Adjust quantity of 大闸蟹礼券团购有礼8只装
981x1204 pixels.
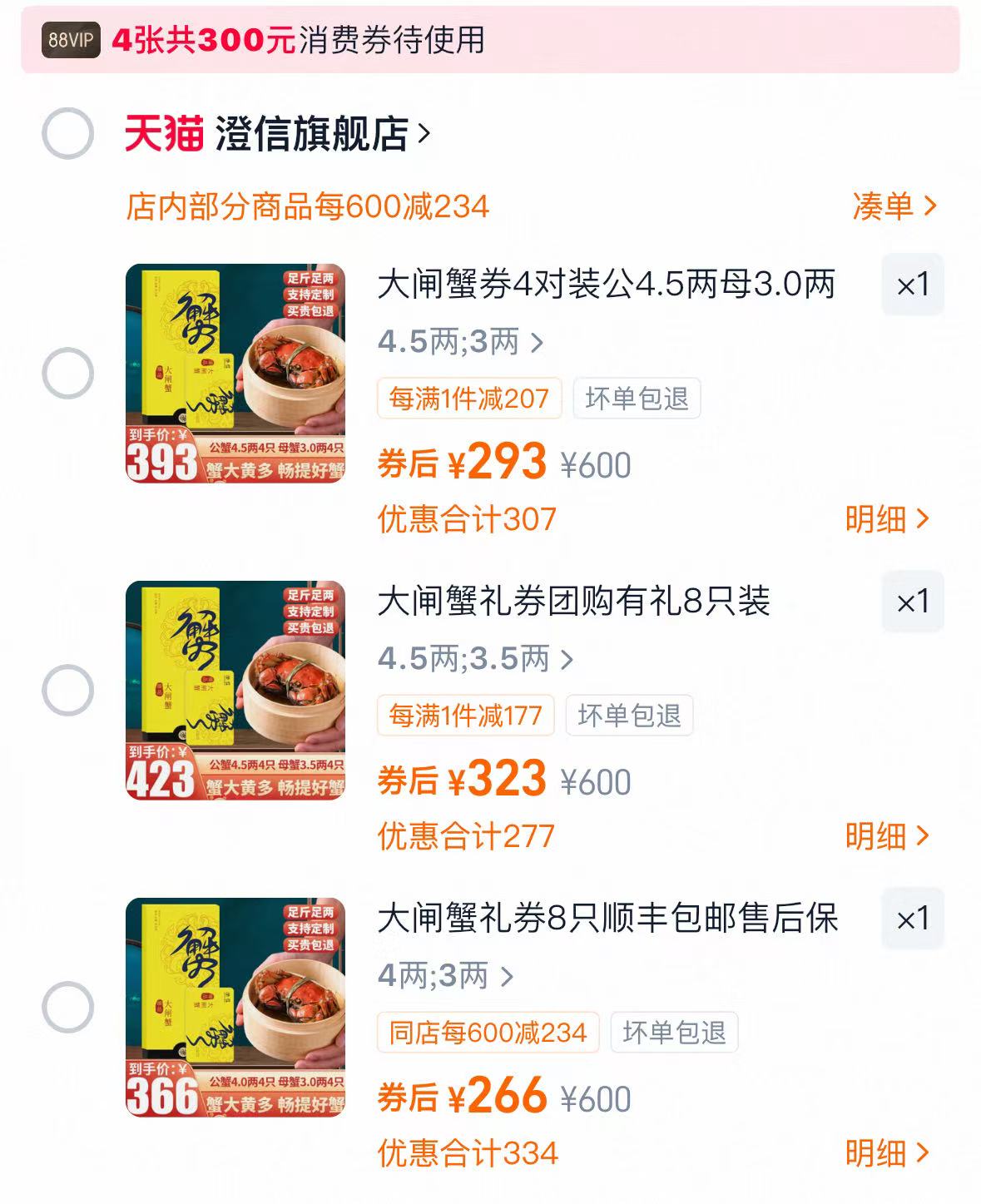912,602
